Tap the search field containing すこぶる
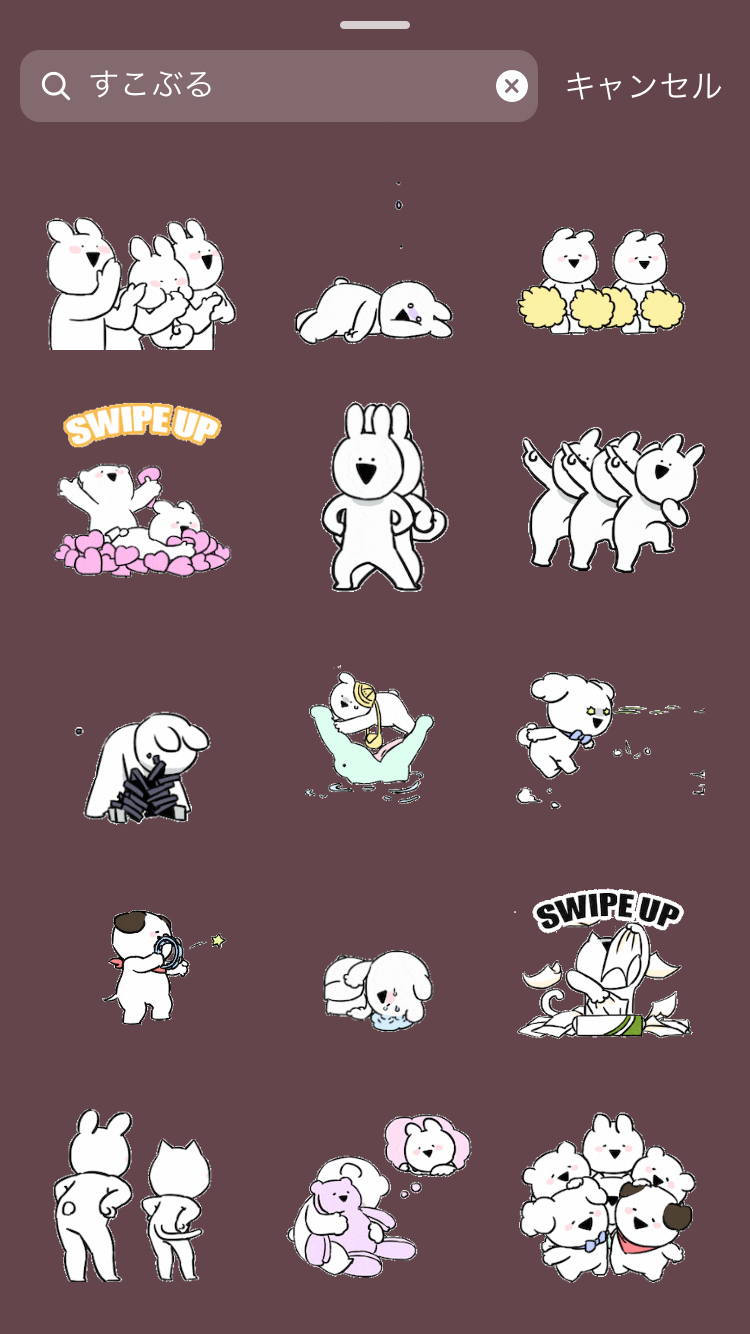Viewport: 750px width, 1334px height. pyautogui.click(x=270, y=86)
